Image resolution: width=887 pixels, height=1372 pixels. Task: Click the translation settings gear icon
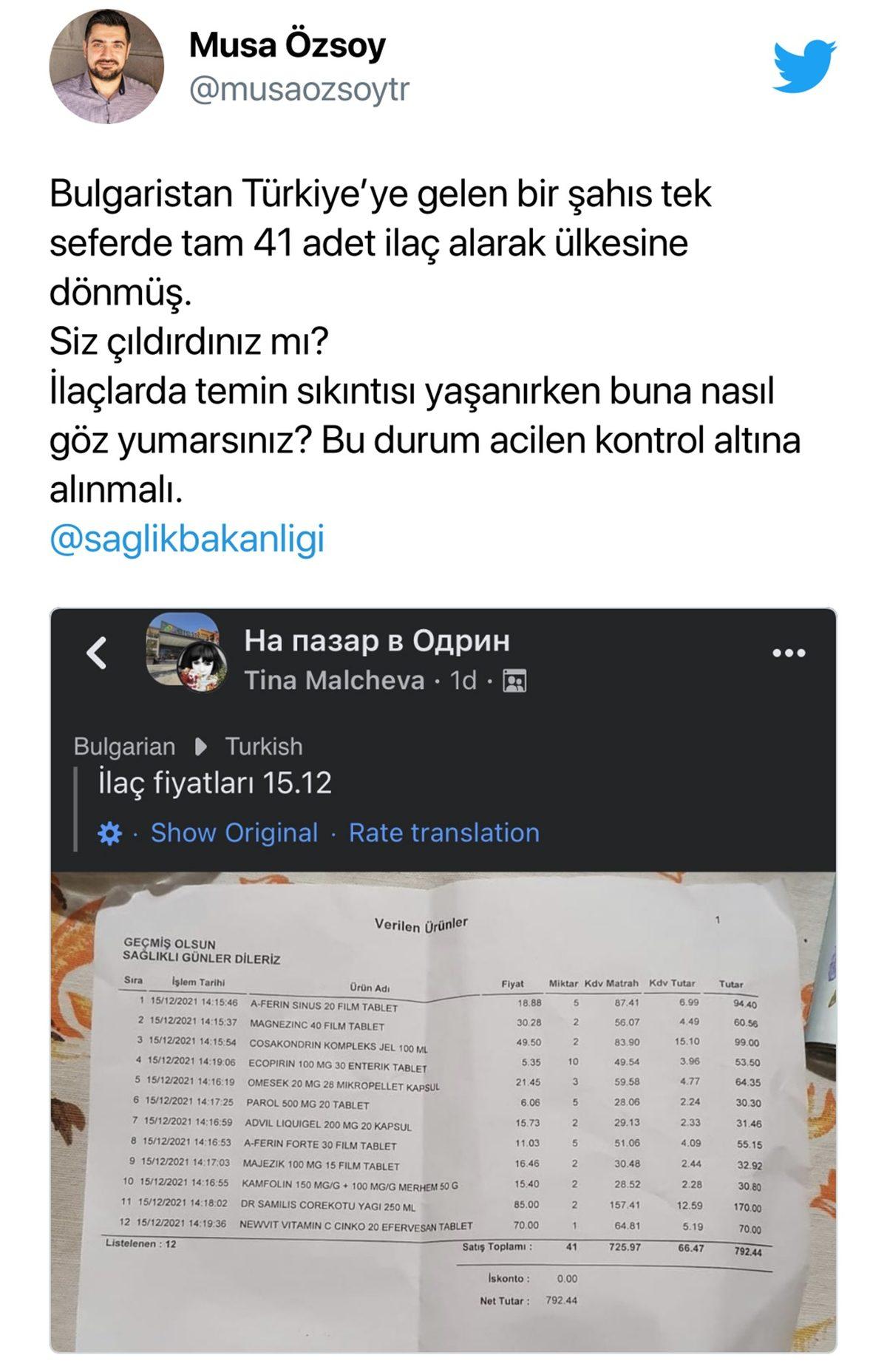pyautogui.click(x=109, y=832)
